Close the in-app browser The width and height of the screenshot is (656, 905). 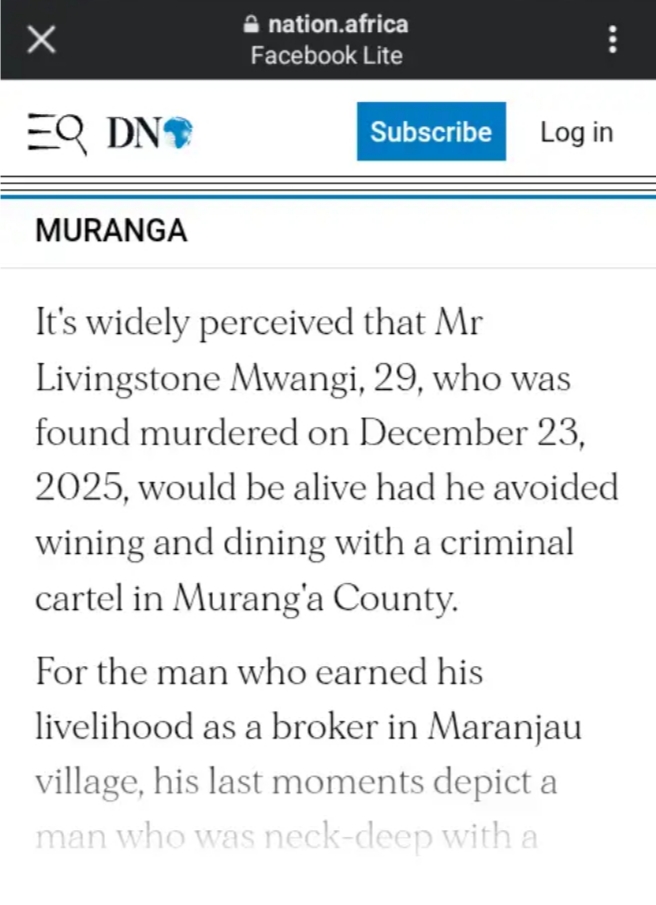pos(41,40)
